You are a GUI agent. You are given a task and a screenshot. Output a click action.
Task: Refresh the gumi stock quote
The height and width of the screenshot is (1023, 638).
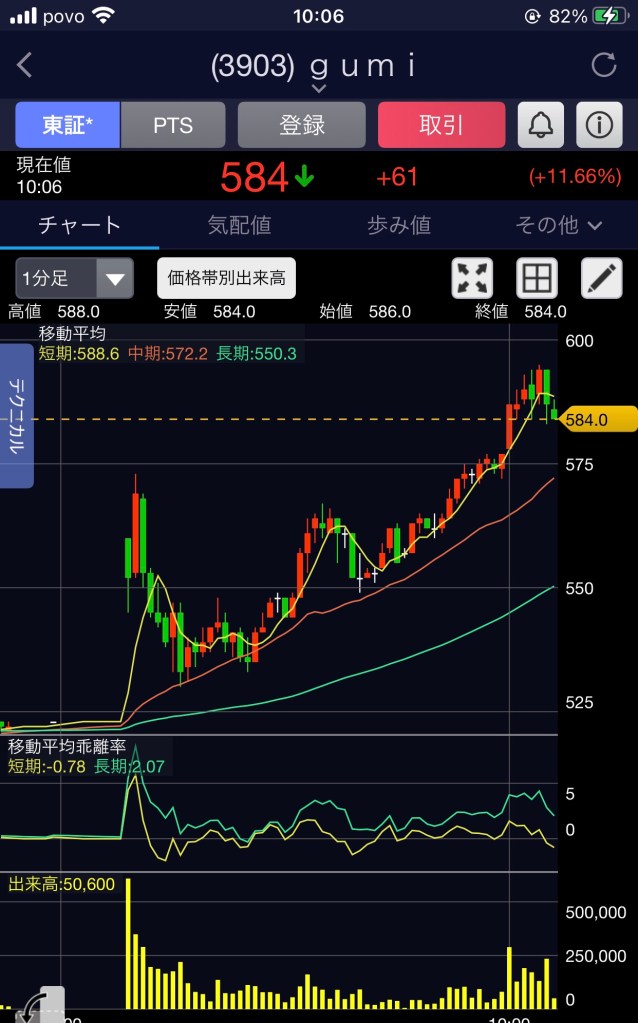[x=604, y=66]
